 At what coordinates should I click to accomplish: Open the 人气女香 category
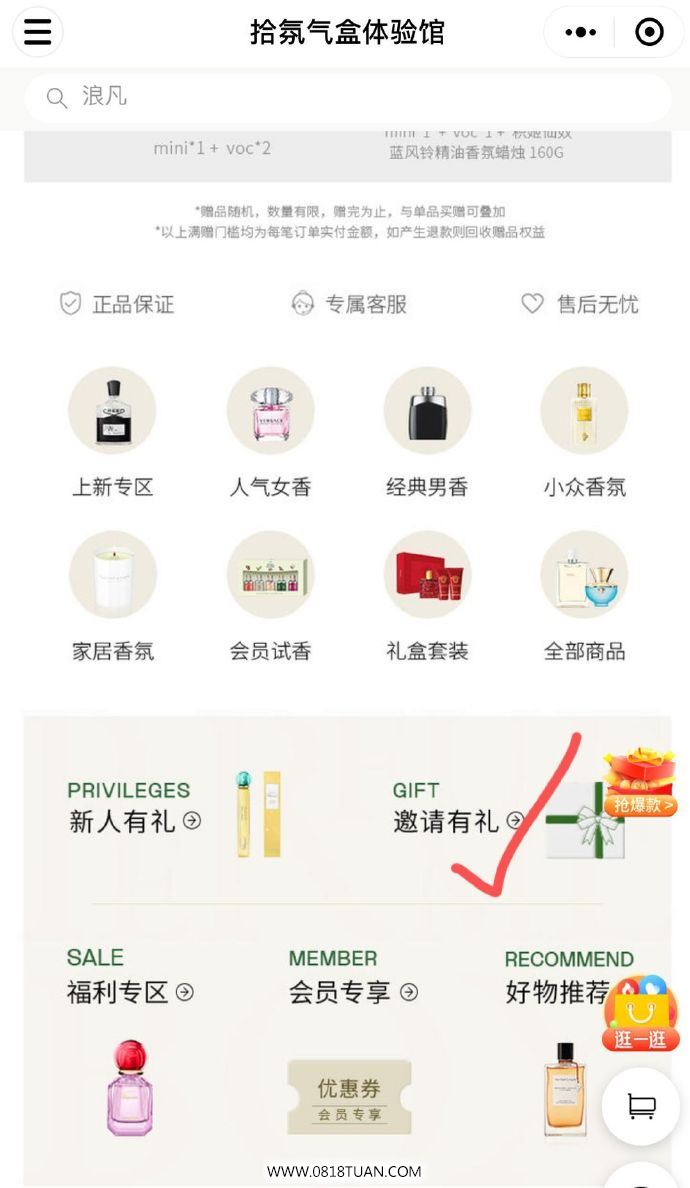pyautogui.click(x=270, y=434)
